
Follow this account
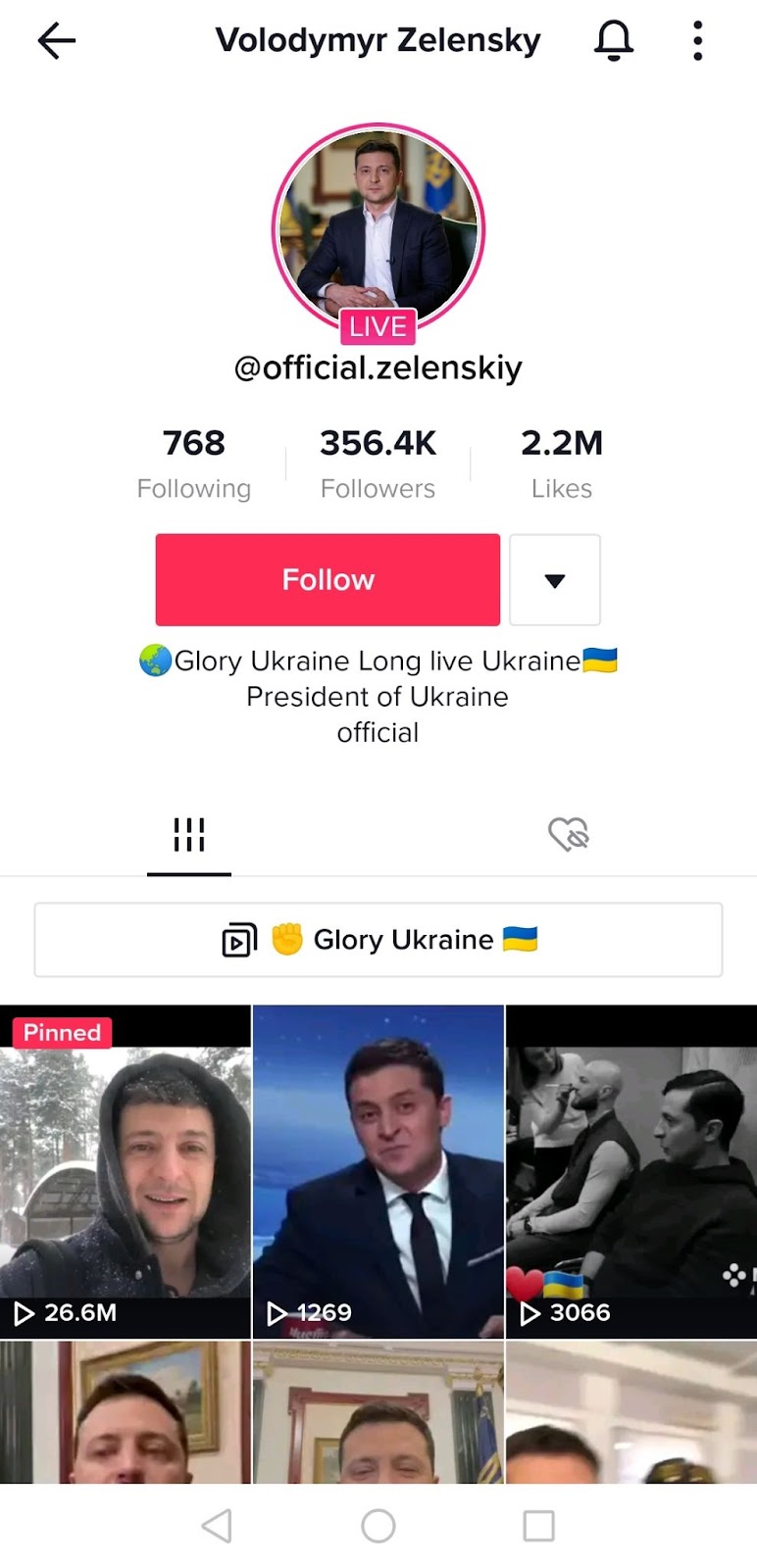tap(328, 579)
